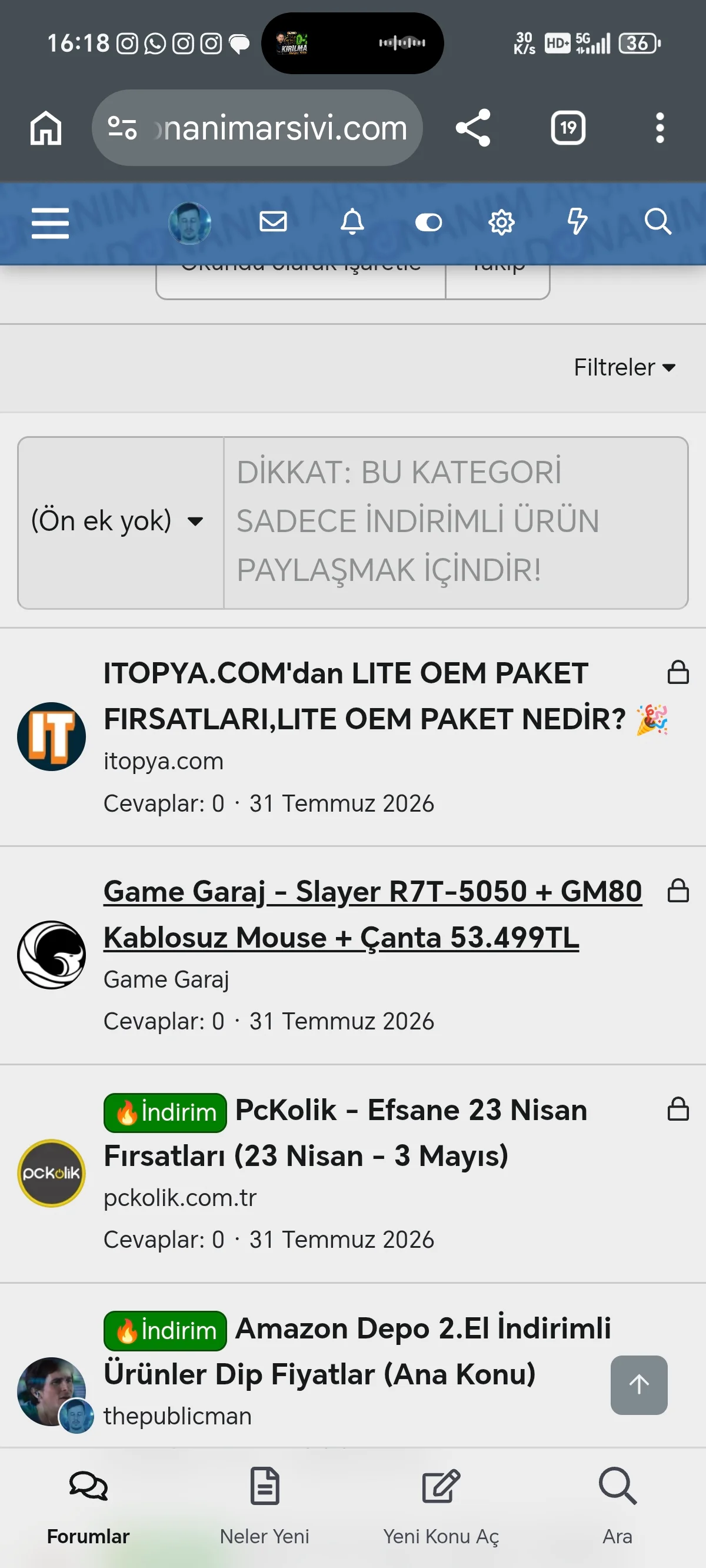
Task: Toggle the dark mode switch
Action: pos(428,223)
